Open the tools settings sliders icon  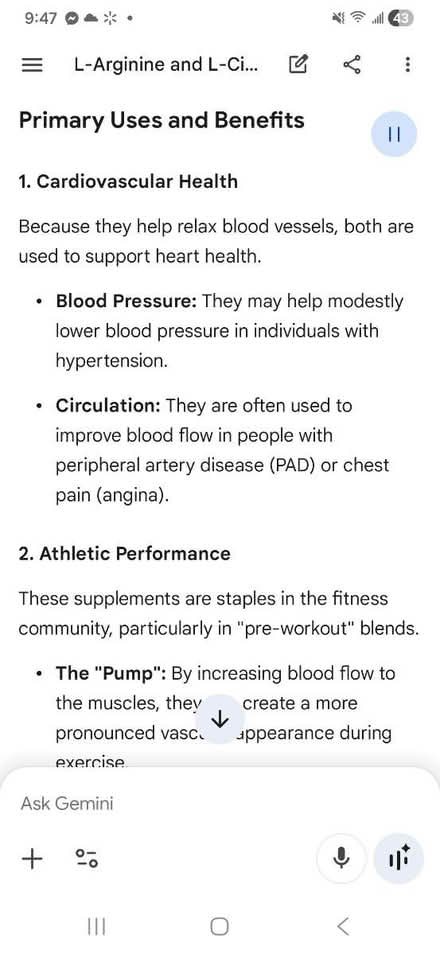(87, 859)
